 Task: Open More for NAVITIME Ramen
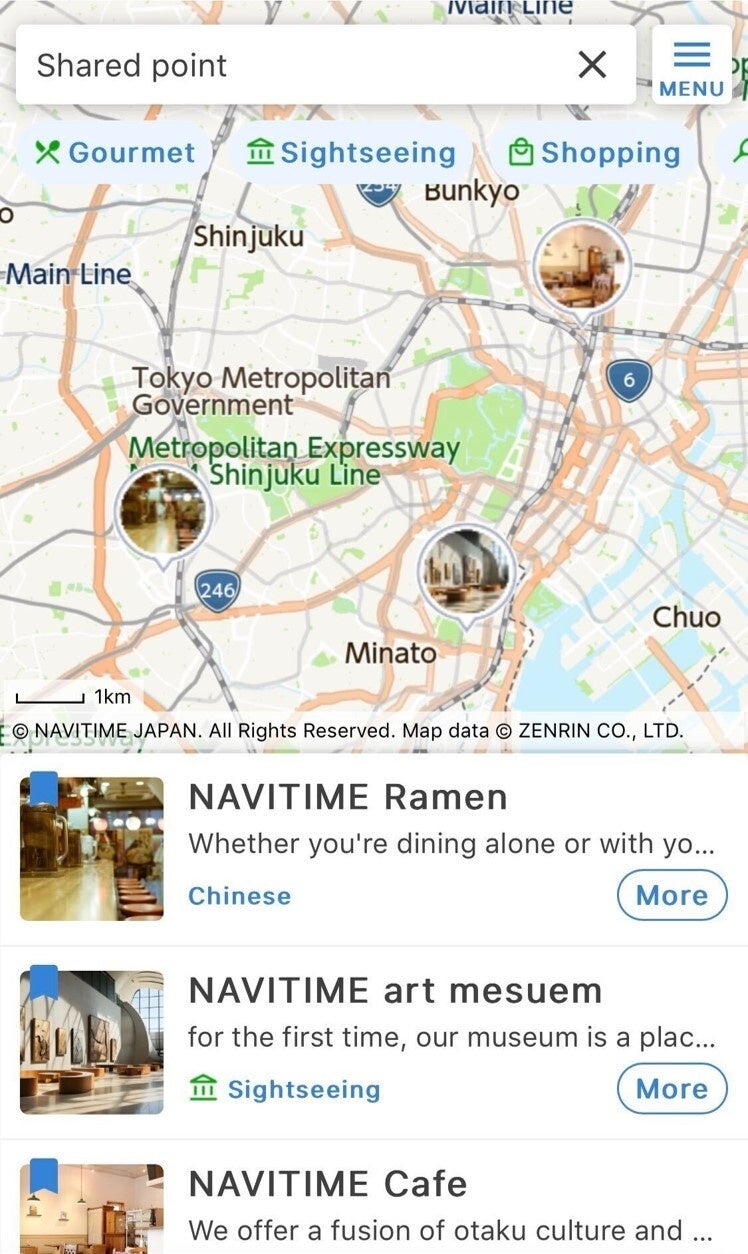click(x=672, y=895)
